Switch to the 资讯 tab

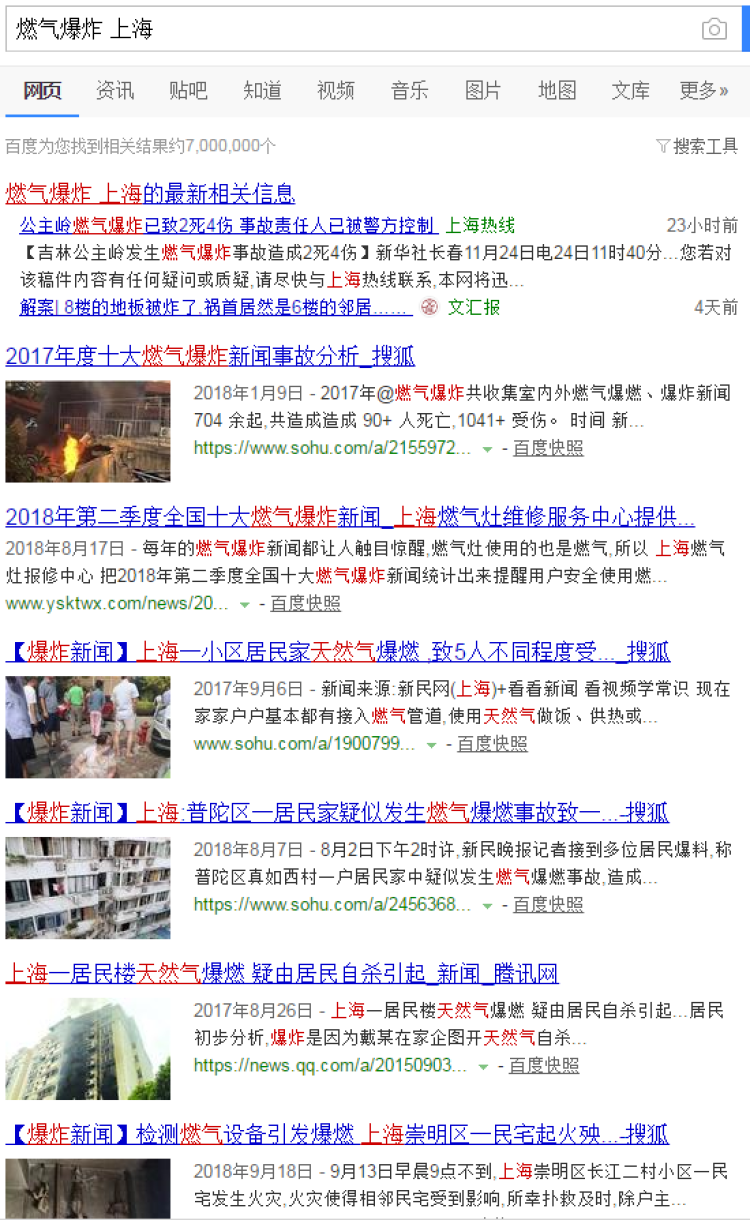(115, 91)
